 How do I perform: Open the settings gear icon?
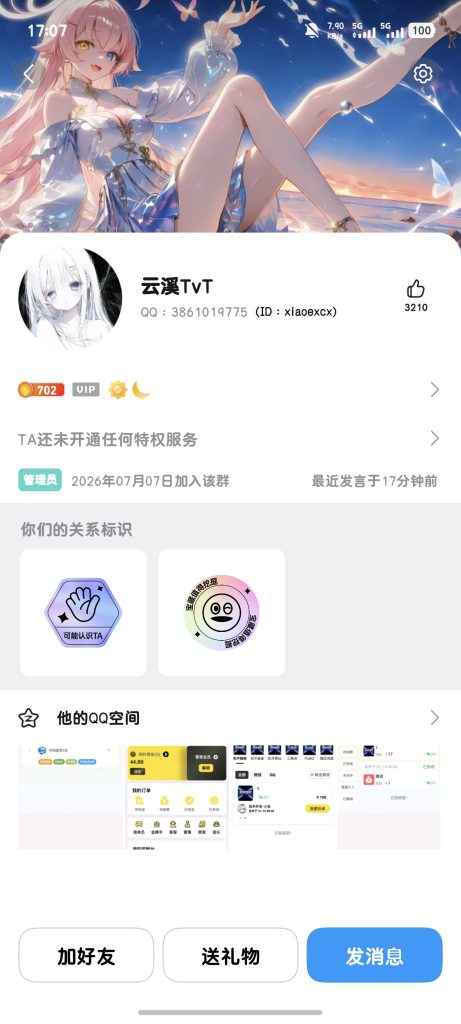[x=423, y=73]
